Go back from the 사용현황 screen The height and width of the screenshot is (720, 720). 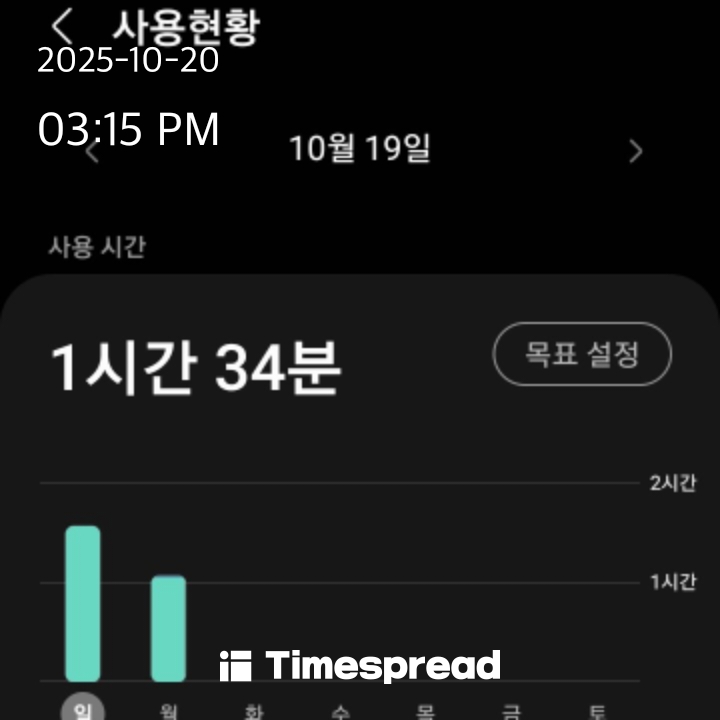(63, 26)
